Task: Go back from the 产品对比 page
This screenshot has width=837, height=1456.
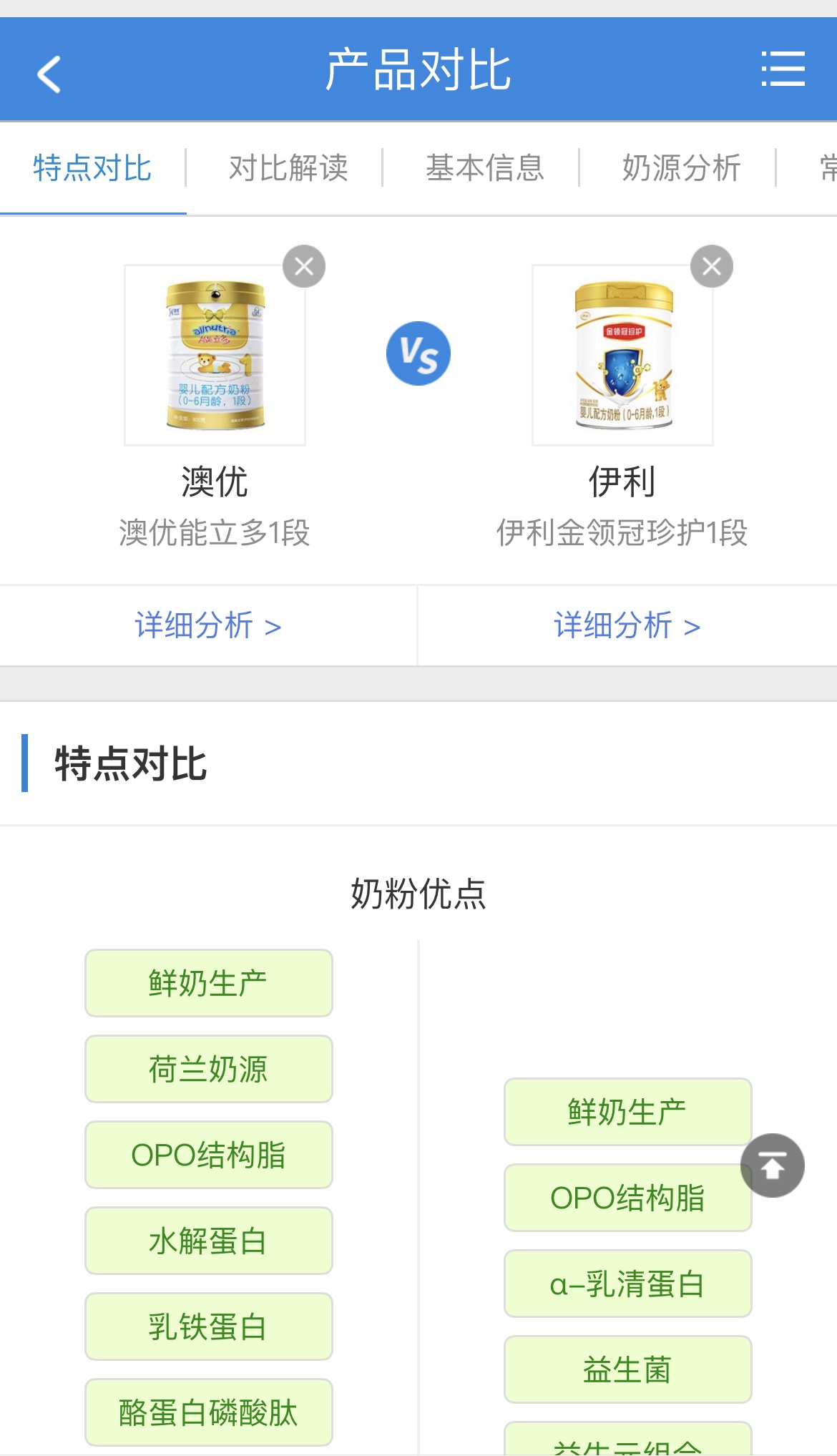Action: [49, 74]
